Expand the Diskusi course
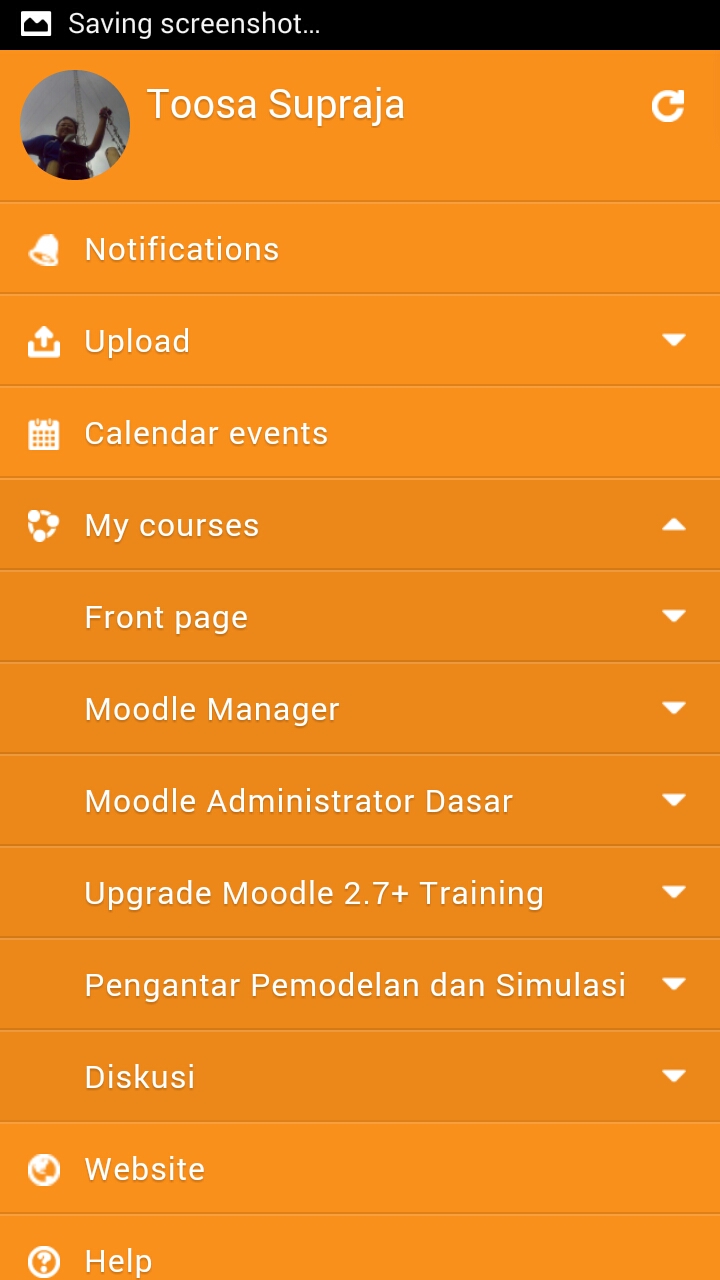This screenshot has width=720, height=1280. [673, 1076]
